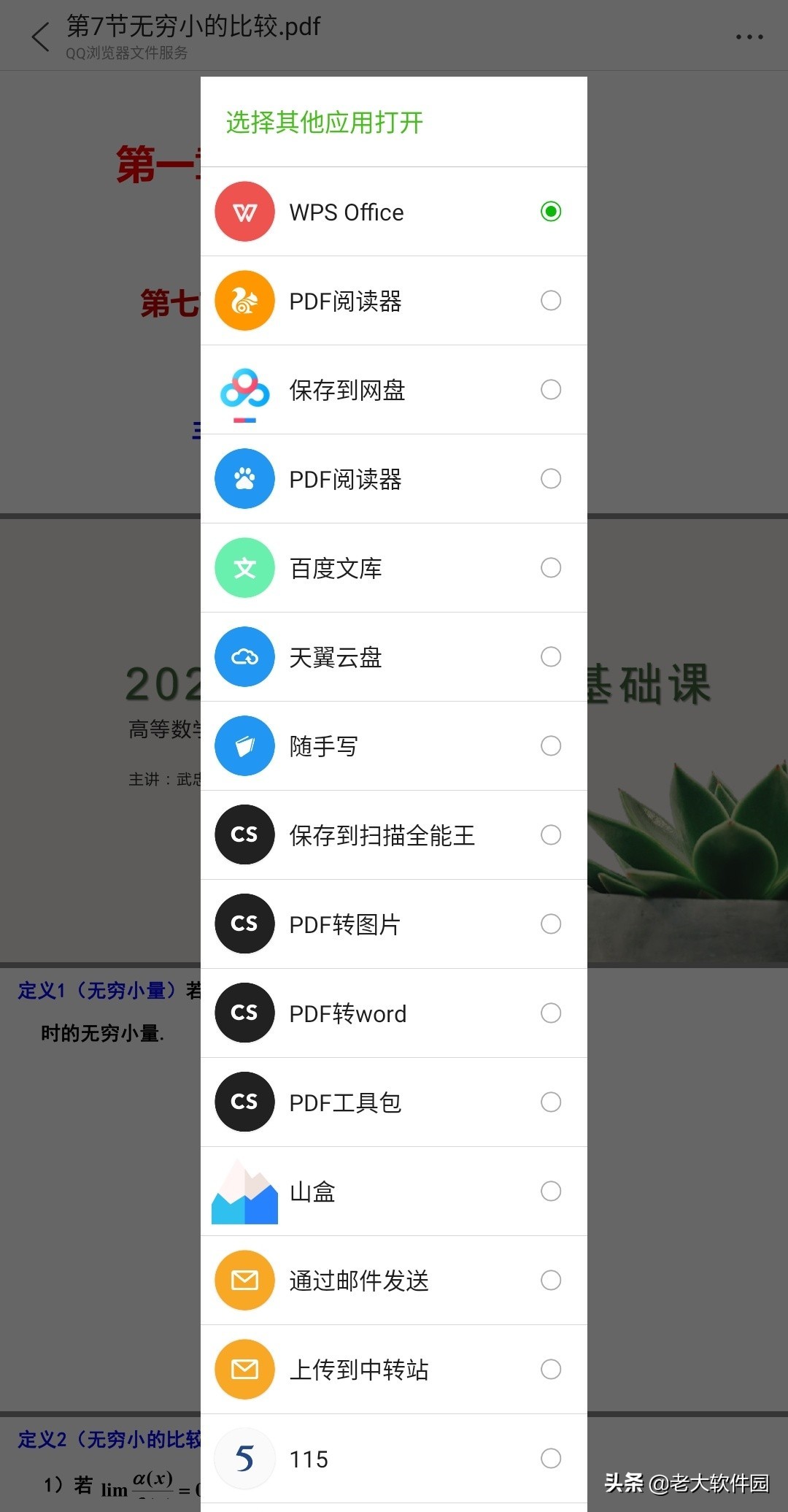Choose PDF转word option
This screenshot has width=788, height=1512.
pos(394,1013)
